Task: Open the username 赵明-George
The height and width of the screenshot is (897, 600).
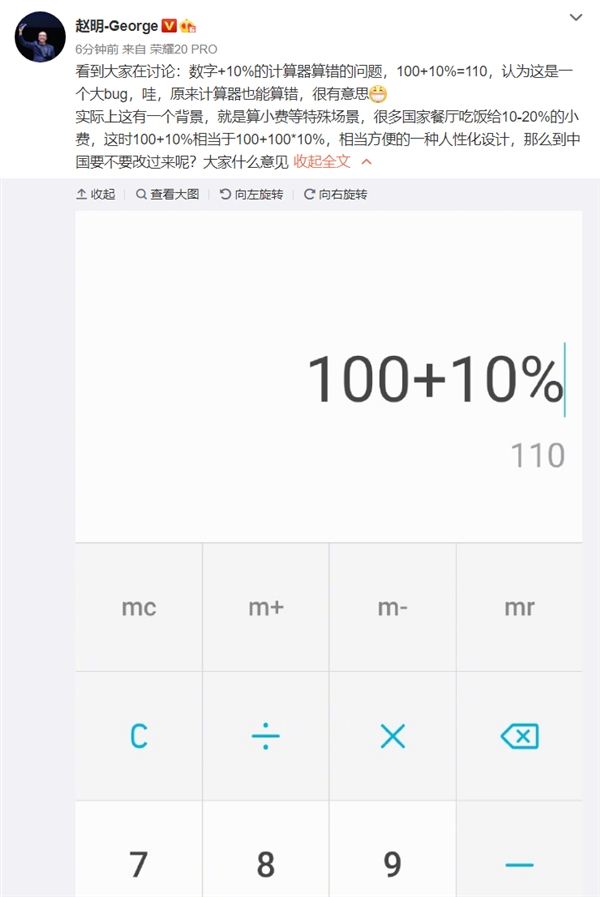Action: point(117,26)
